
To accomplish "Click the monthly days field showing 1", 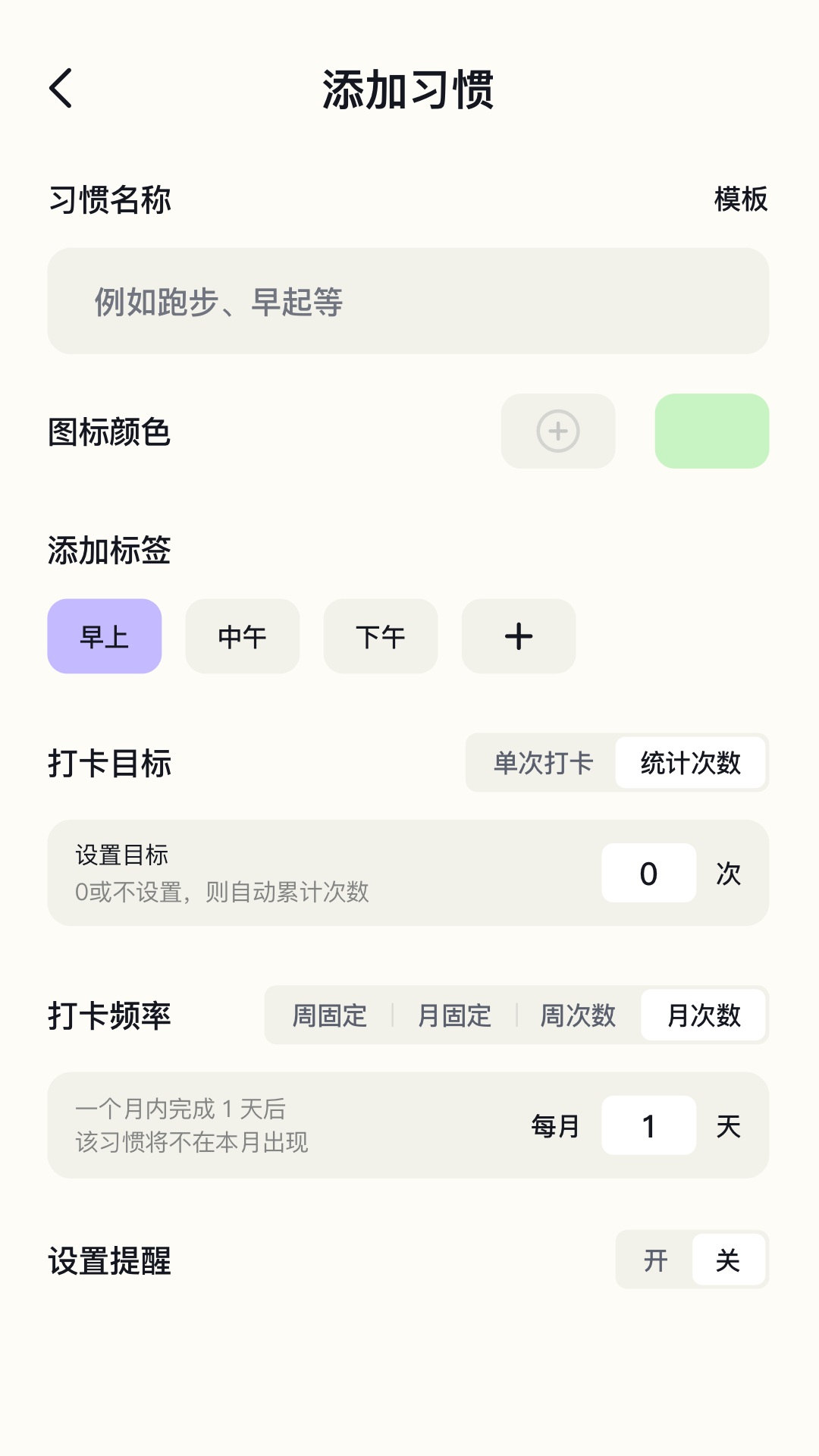I will 648,1127.
